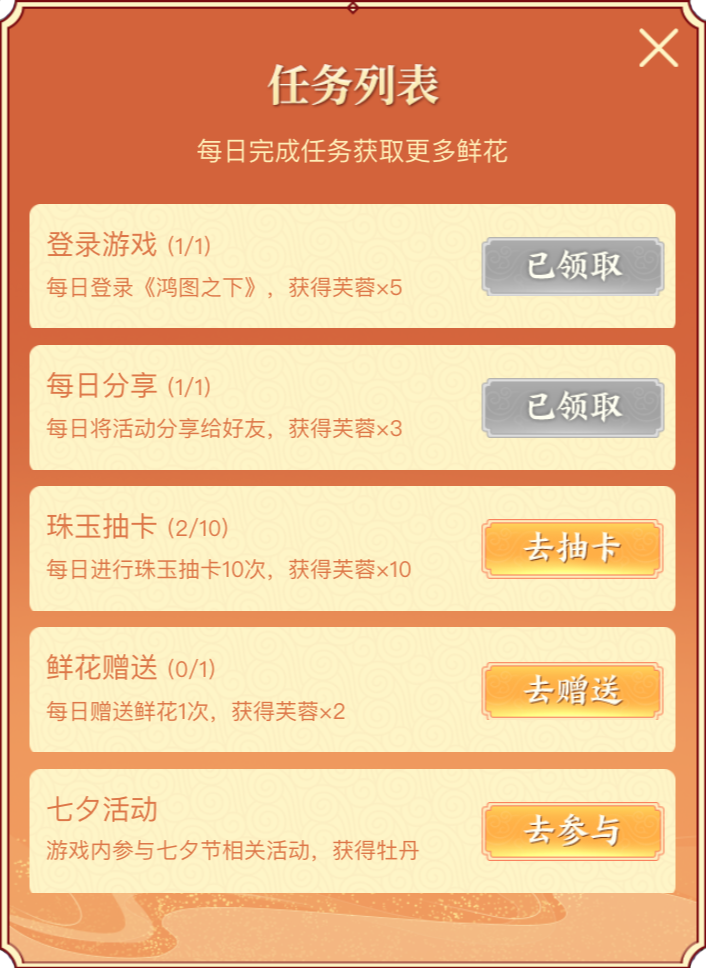Close the 任务列表 dialog
706x968 pixels.
[658, 48]
